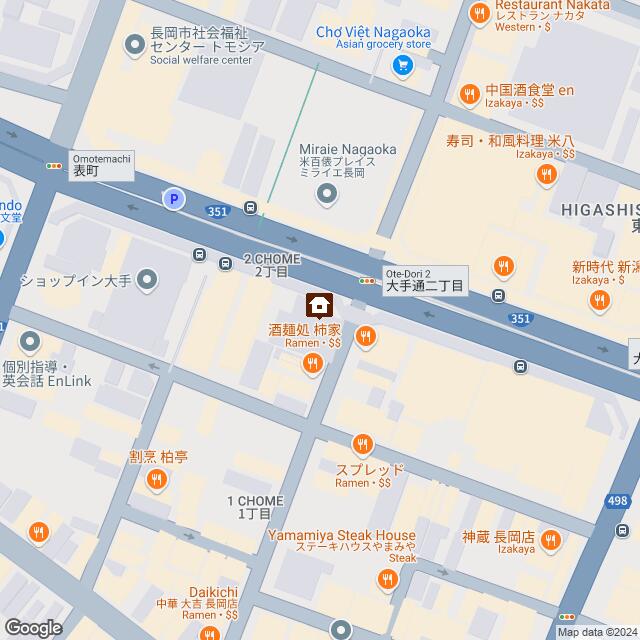Open the 酒麺処 柿家 ramen pin
Viewport: 640px width, 640px height.
pos(313,365)
